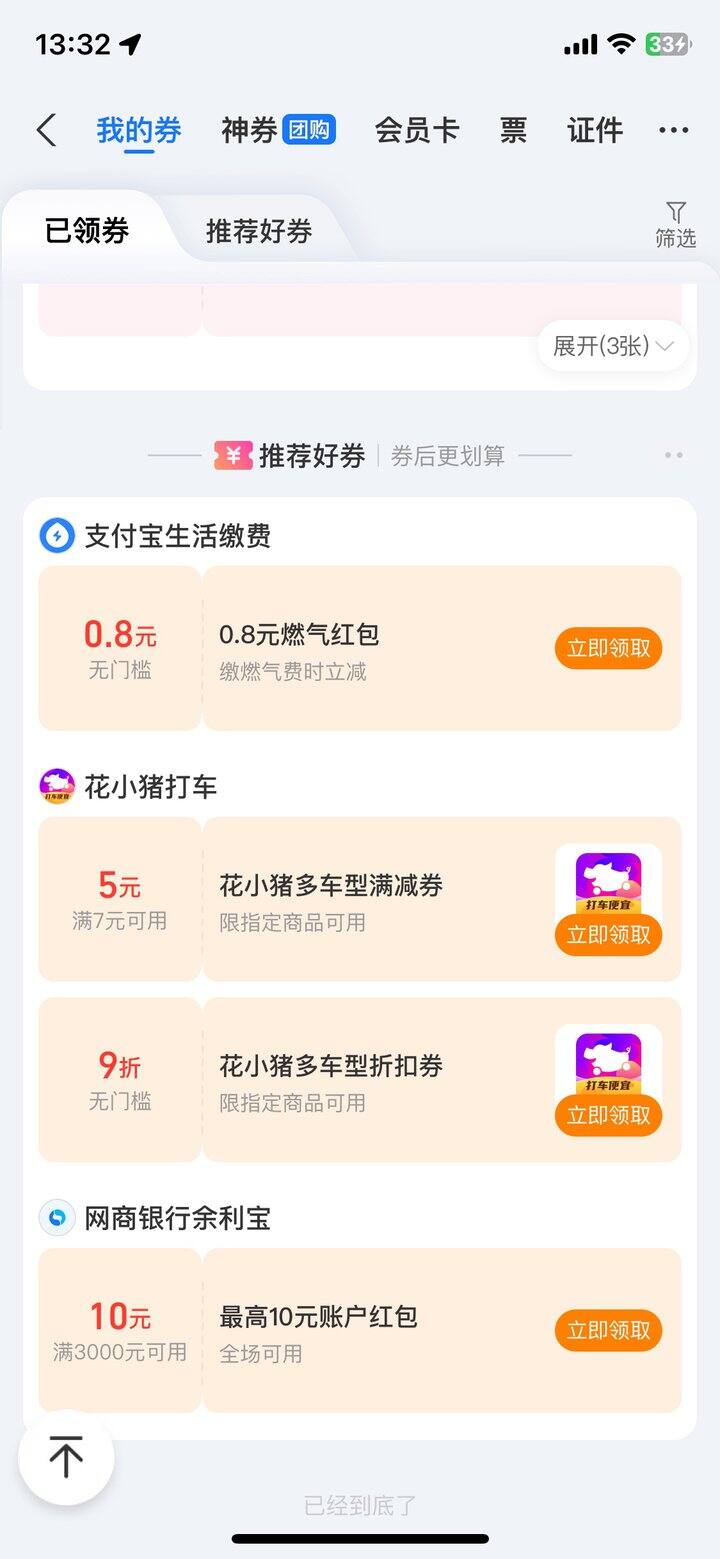The width and height of the screenshot is (720, 1559).
Task: Open the 支付宝生活缴费 merchant header
Action: tap(177, 537)
